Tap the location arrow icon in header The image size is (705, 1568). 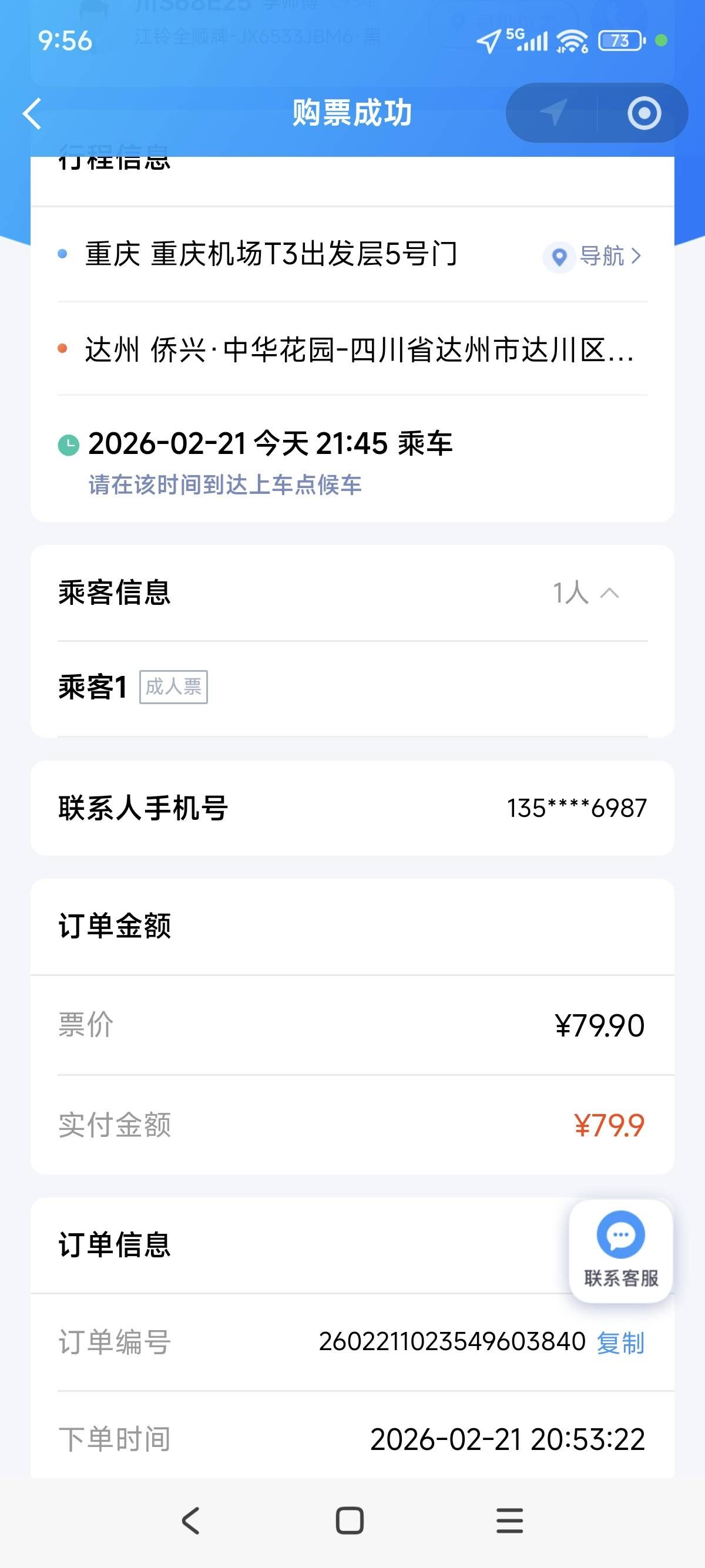(553, 113)
